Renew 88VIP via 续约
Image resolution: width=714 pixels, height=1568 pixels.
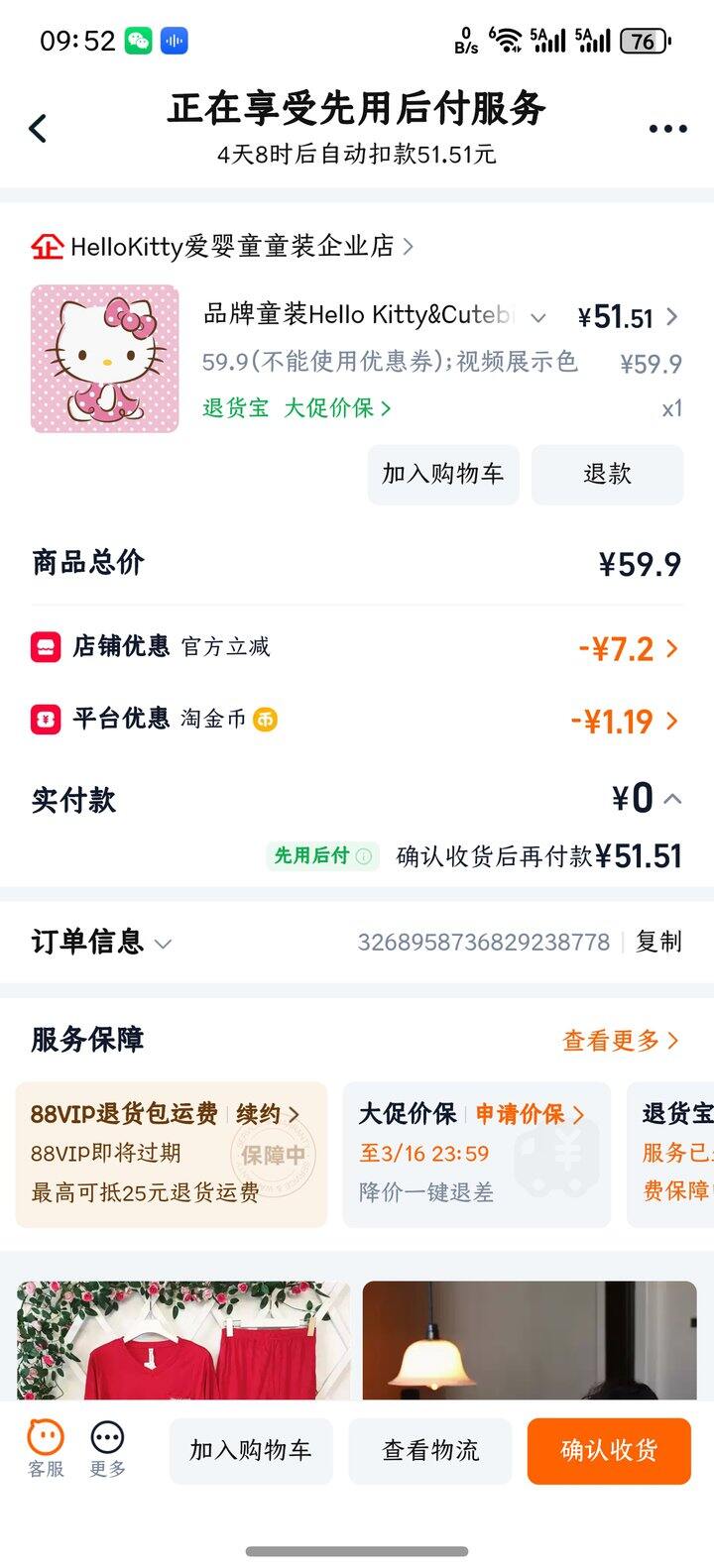tap(268, 1114)
